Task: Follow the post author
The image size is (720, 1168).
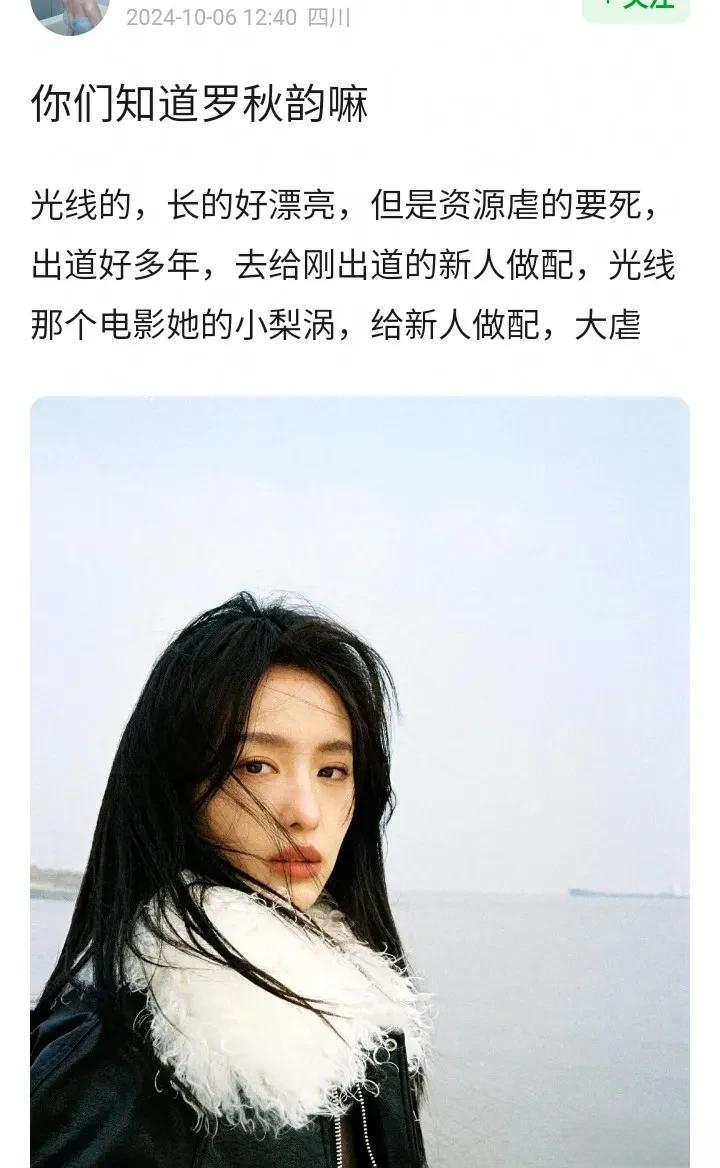Action: [636, 8]
